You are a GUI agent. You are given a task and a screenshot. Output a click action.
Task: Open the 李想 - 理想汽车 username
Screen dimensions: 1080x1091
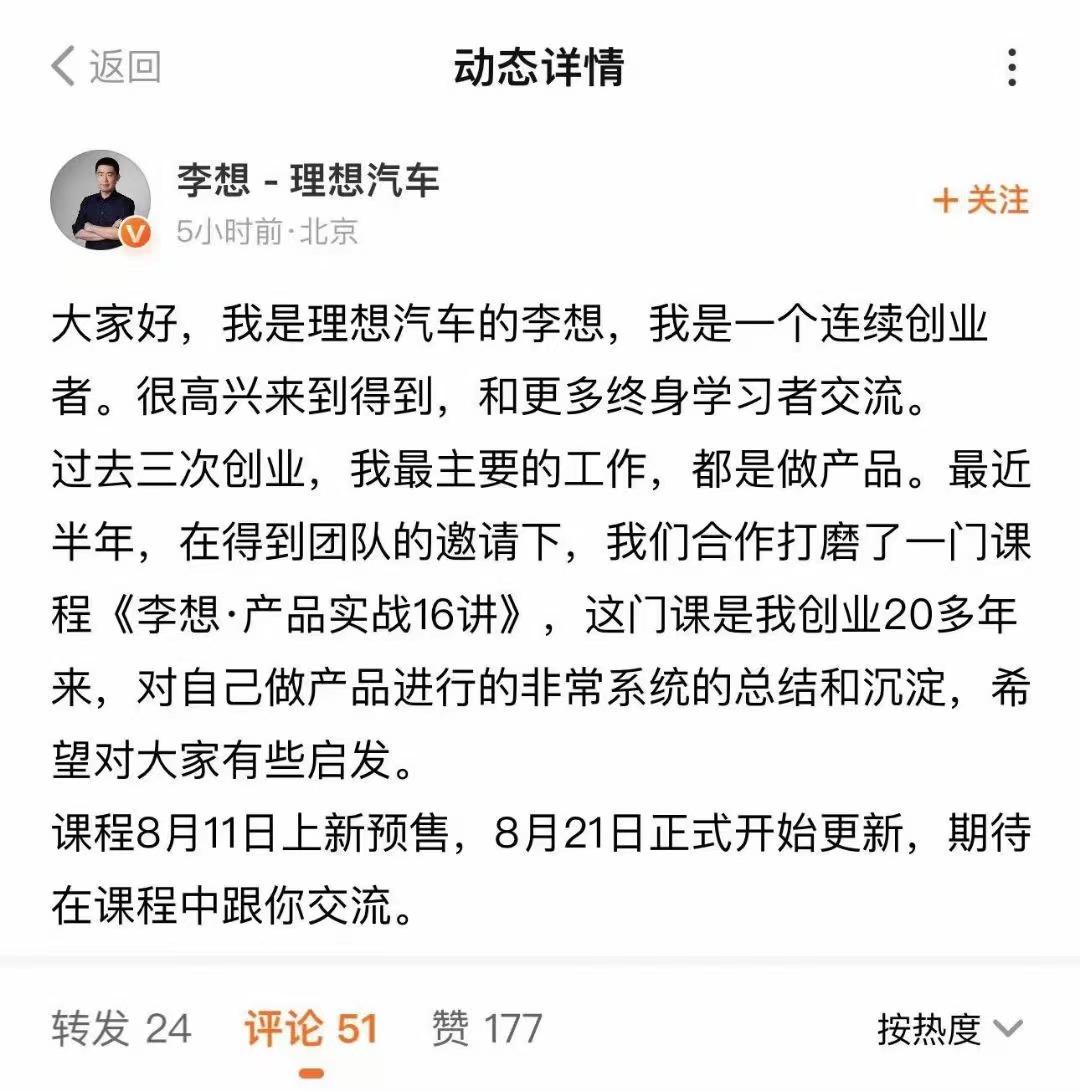(x=308, y=182)
